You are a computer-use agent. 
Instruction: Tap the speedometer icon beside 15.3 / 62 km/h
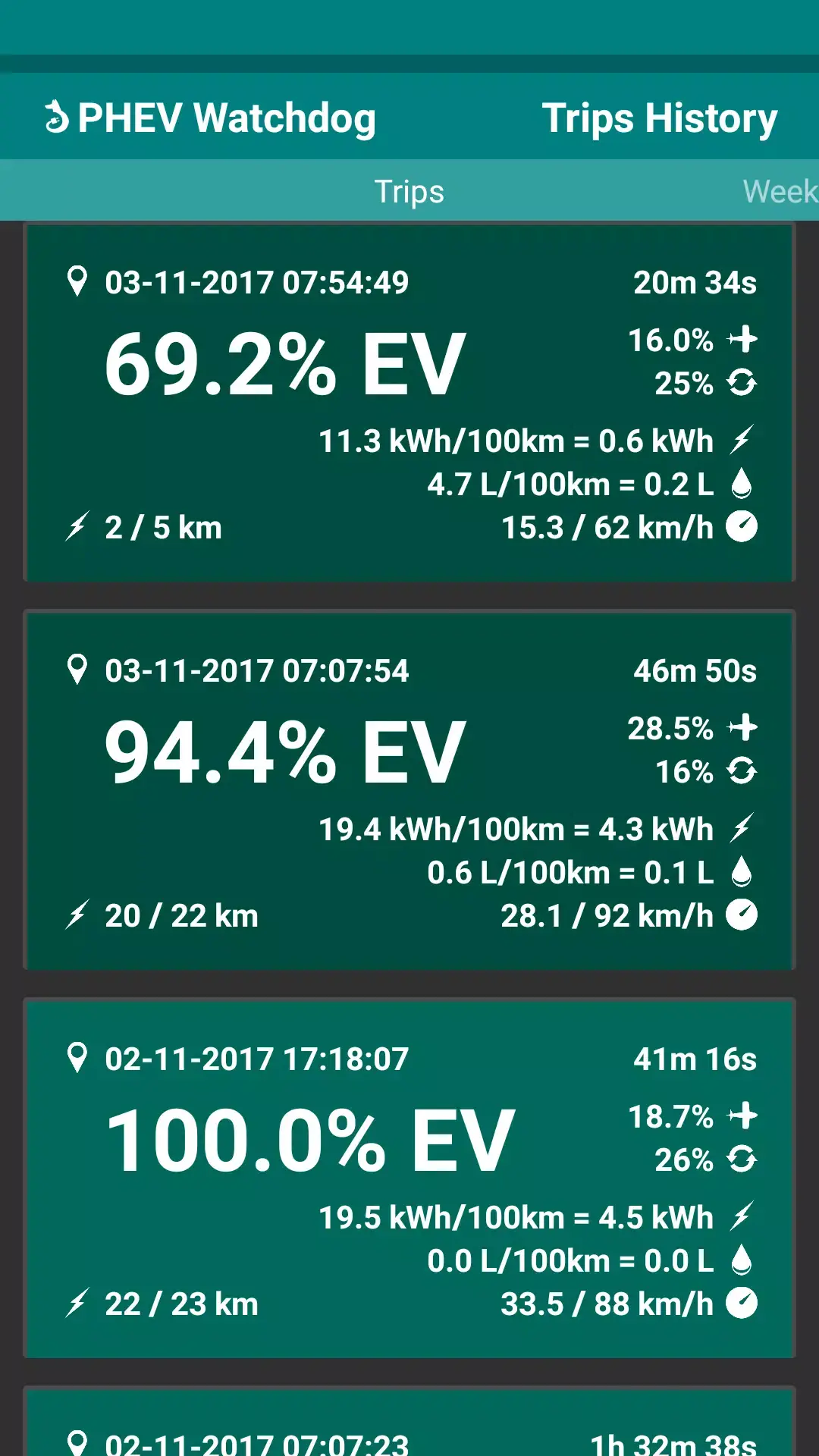(x=742, y=526)
